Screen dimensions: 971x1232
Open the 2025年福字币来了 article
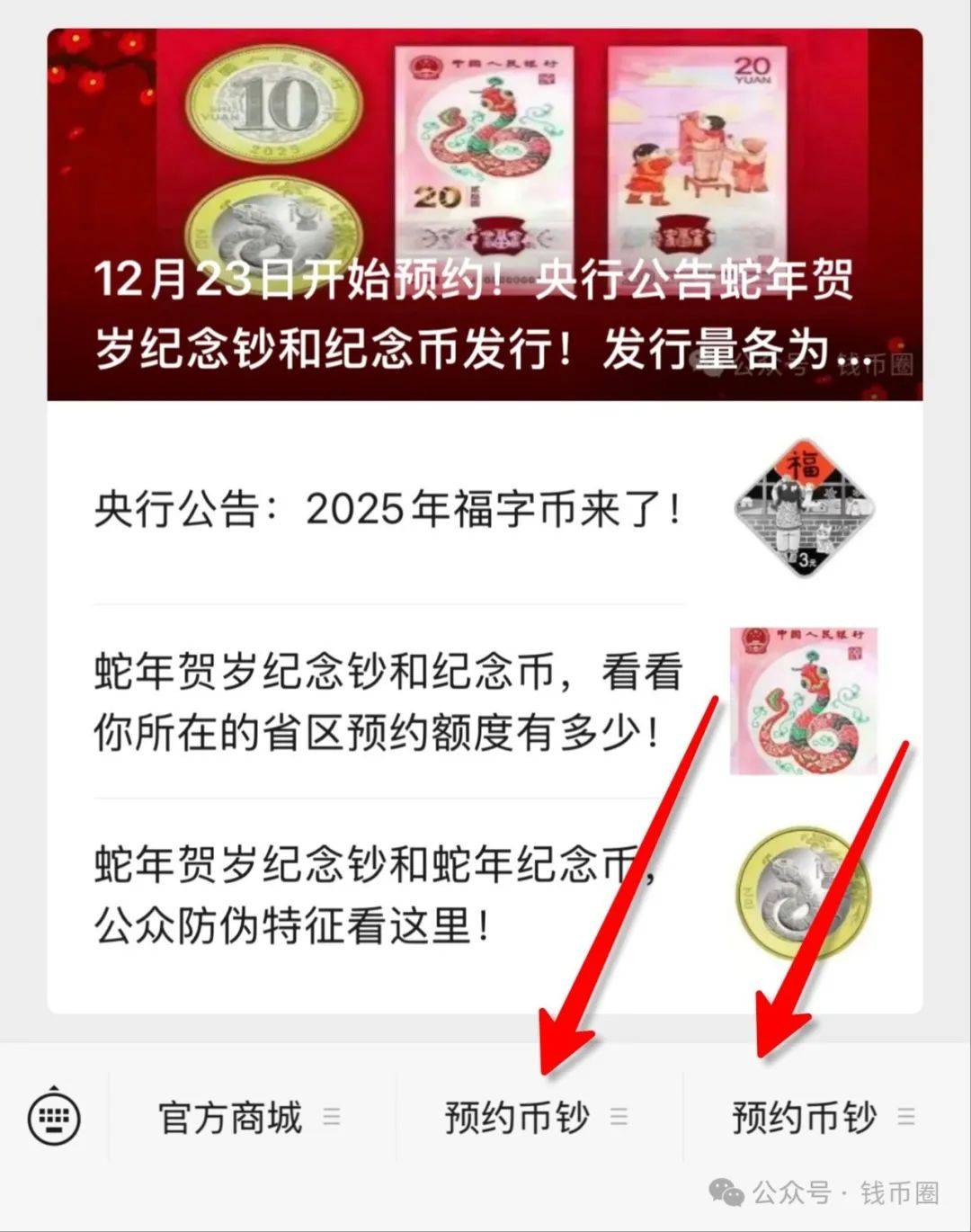(x=388, y=510)
